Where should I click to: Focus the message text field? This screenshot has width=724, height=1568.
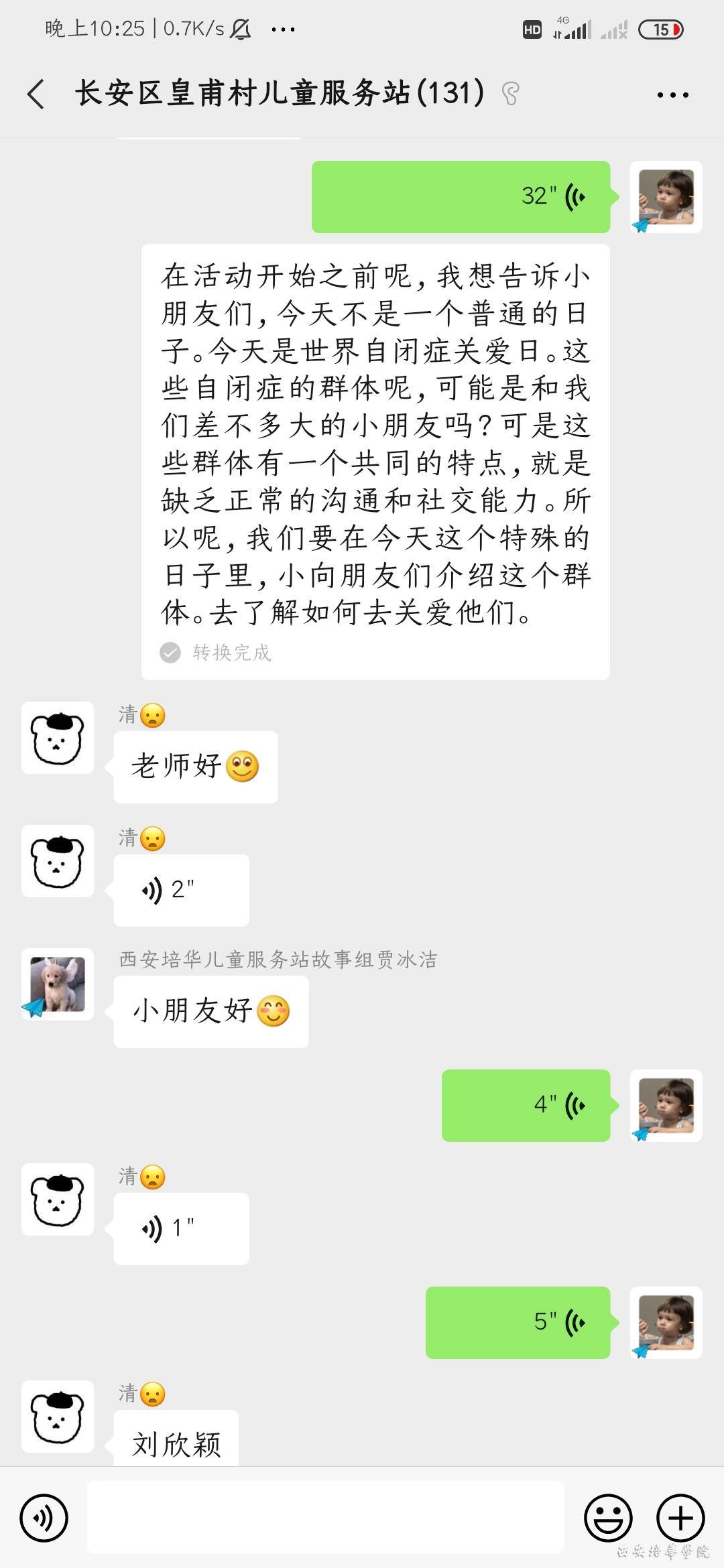(x=325, y=1518)
